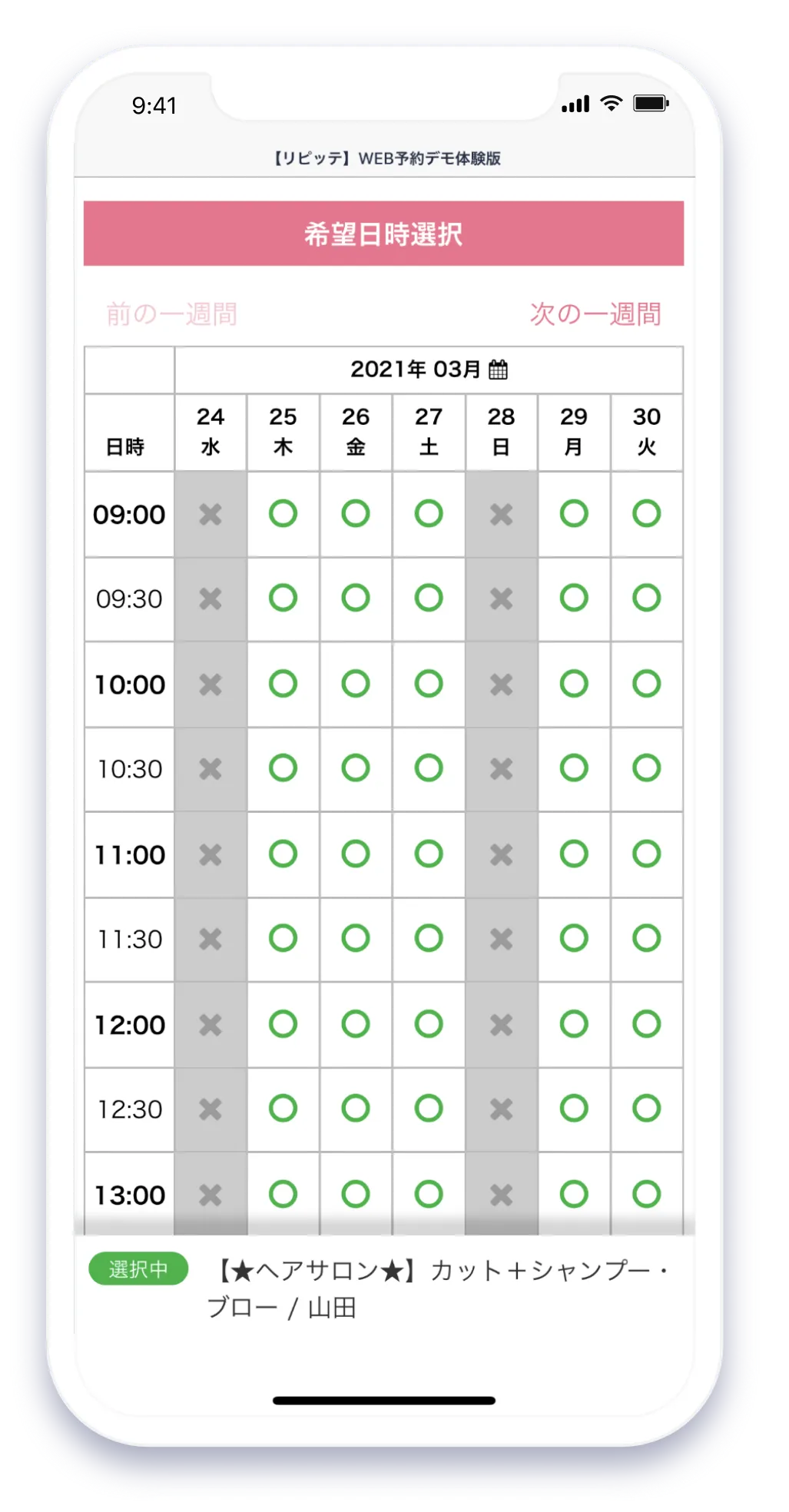Select the 10:30 open circle on Monday 29

tap(574, 768)
